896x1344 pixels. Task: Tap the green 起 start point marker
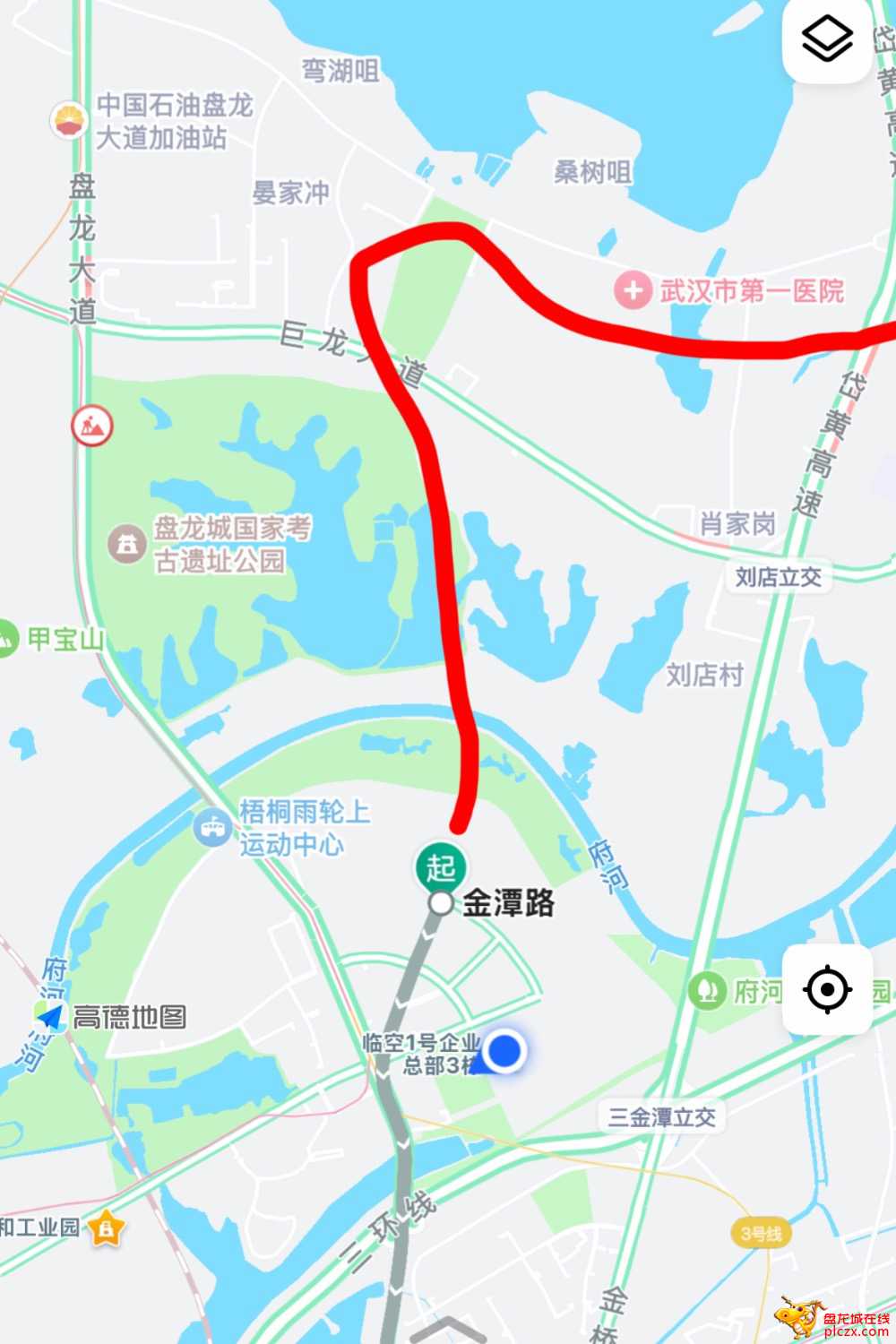[440, 866]
